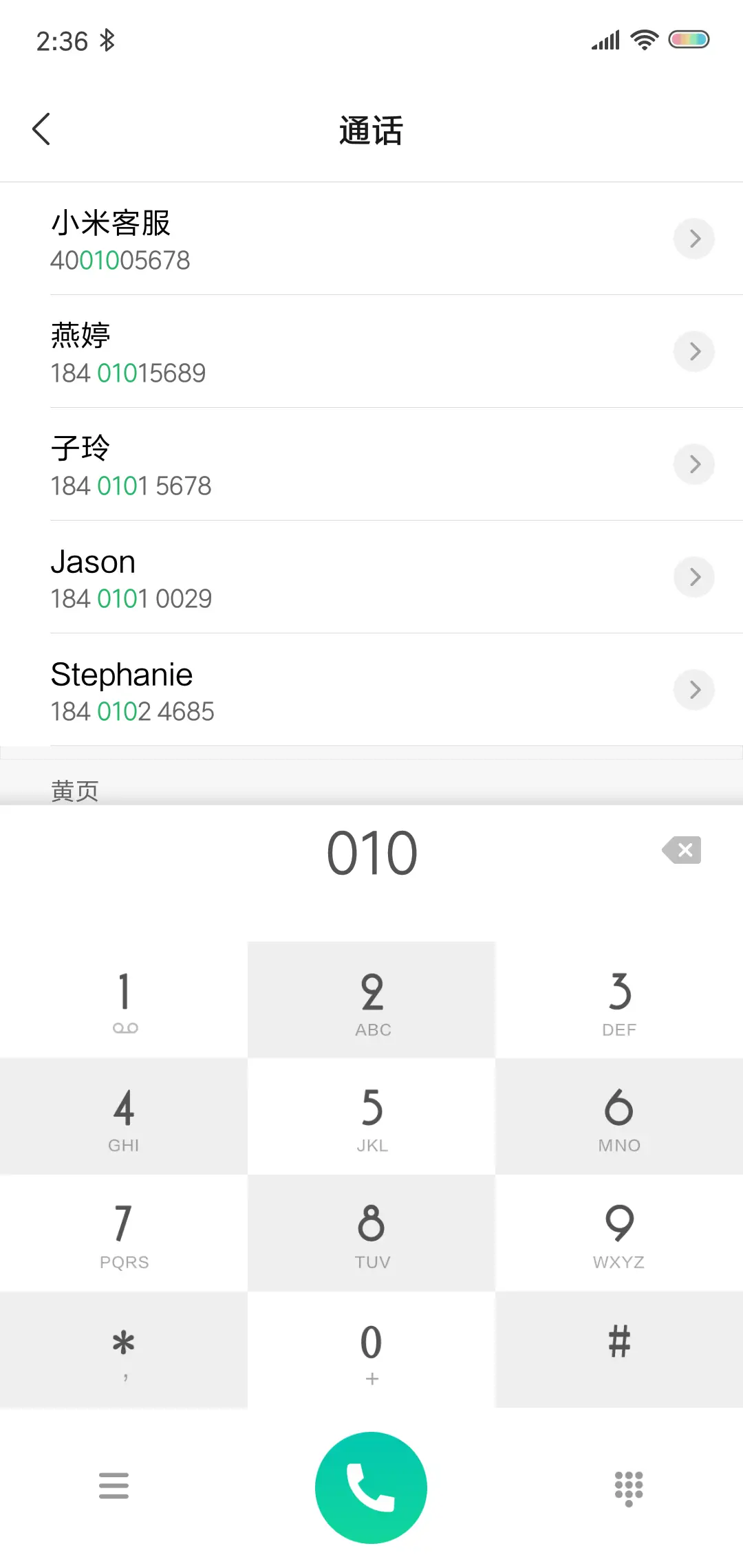The width and height of the screenshot is (743, 1568).
Task: Tap the pound key on the dial pad
Action: click(x=618, y=1347)
